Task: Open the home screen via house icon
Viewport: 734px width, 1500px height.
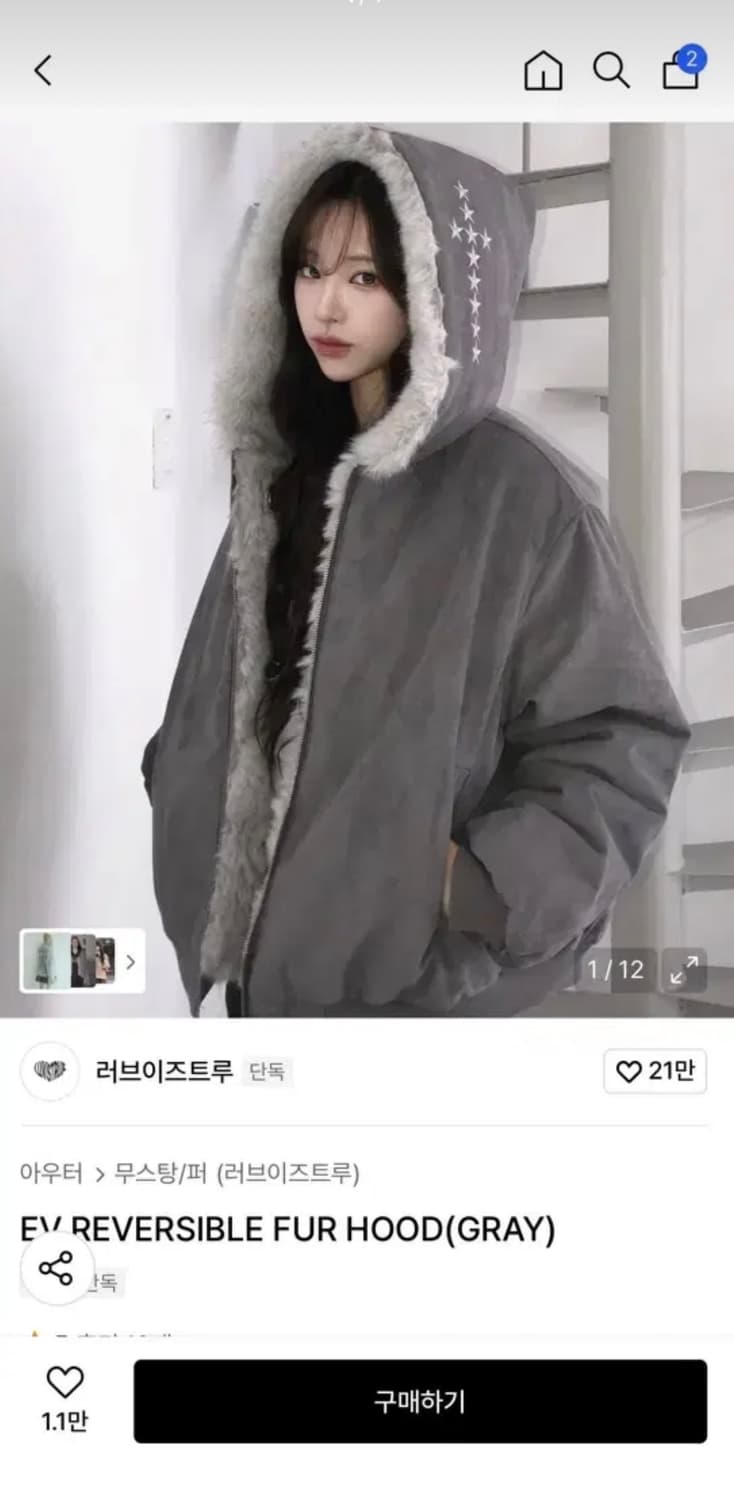Action: point(543,71)
